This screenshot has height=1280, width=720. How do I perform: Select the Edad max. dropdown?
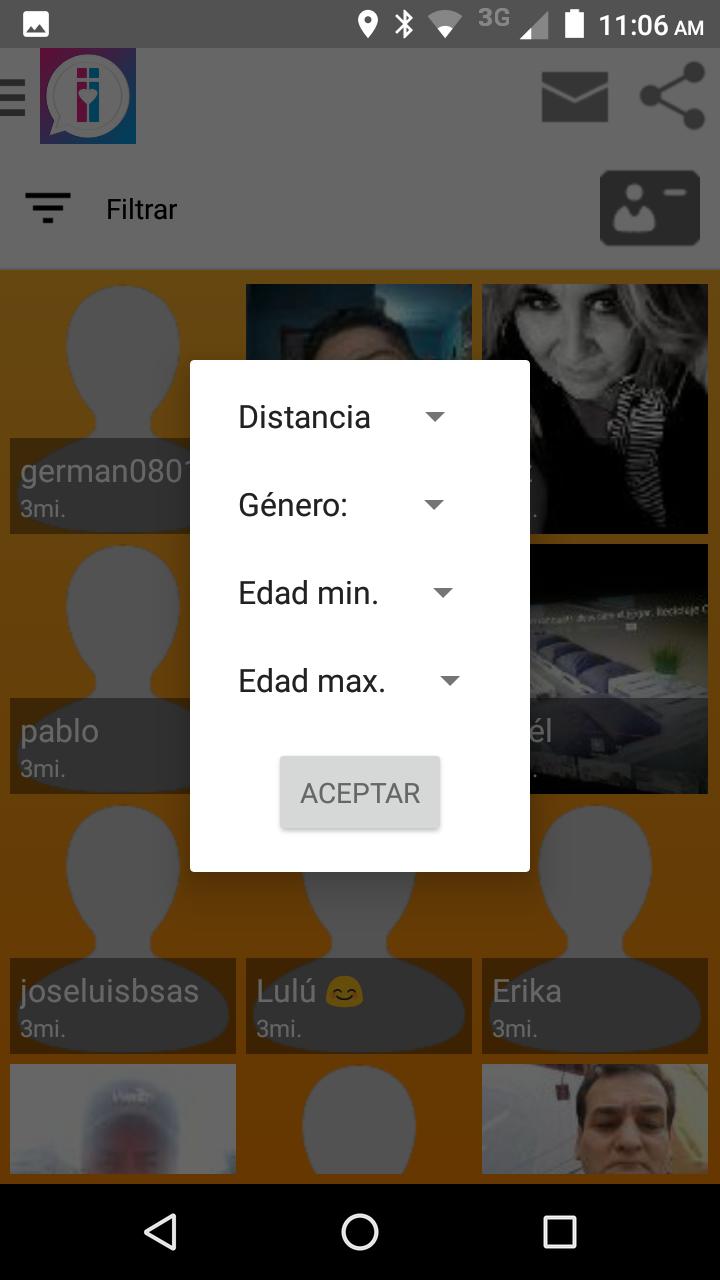click(x=348, y=681)
